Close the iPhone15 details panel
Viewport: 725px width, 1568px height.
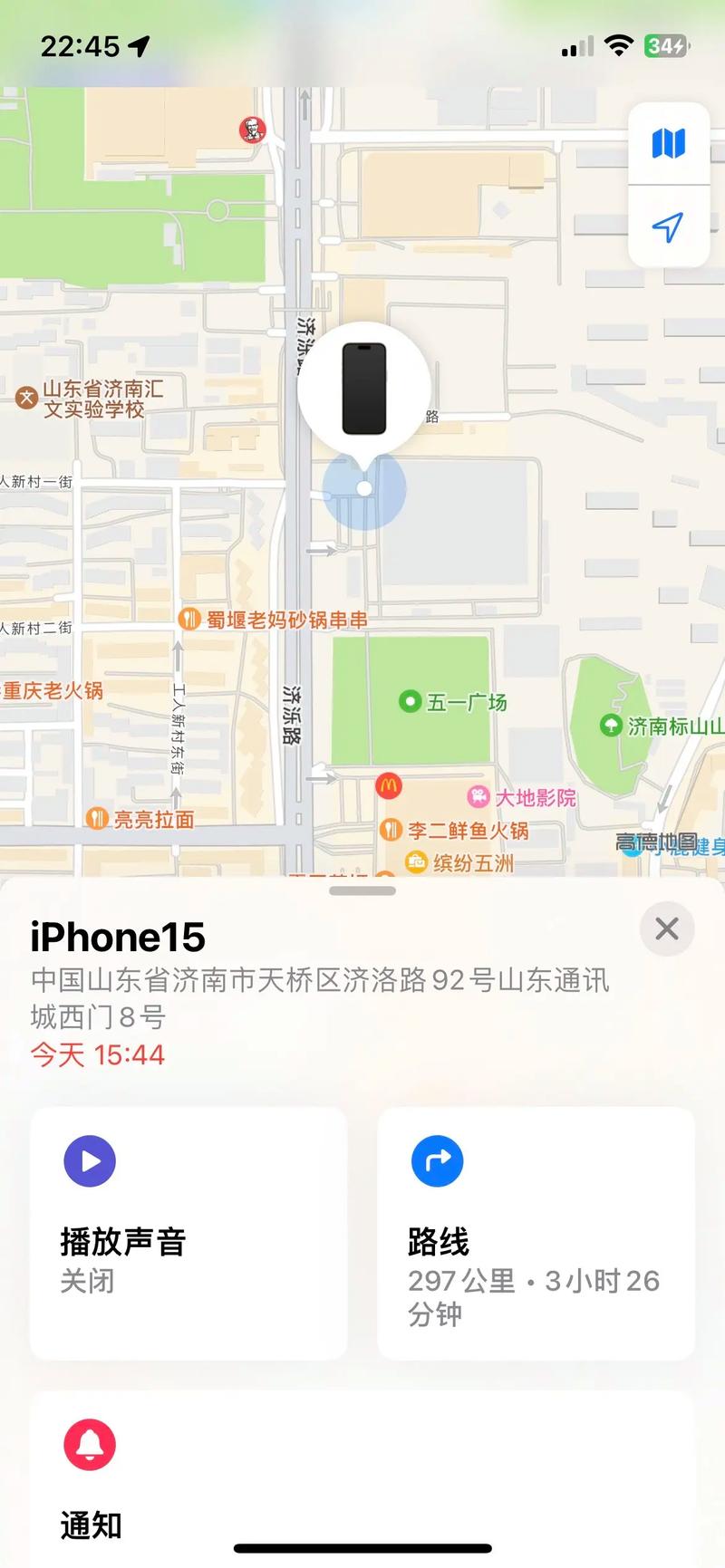pyautogui.click(x=667, y=928)
